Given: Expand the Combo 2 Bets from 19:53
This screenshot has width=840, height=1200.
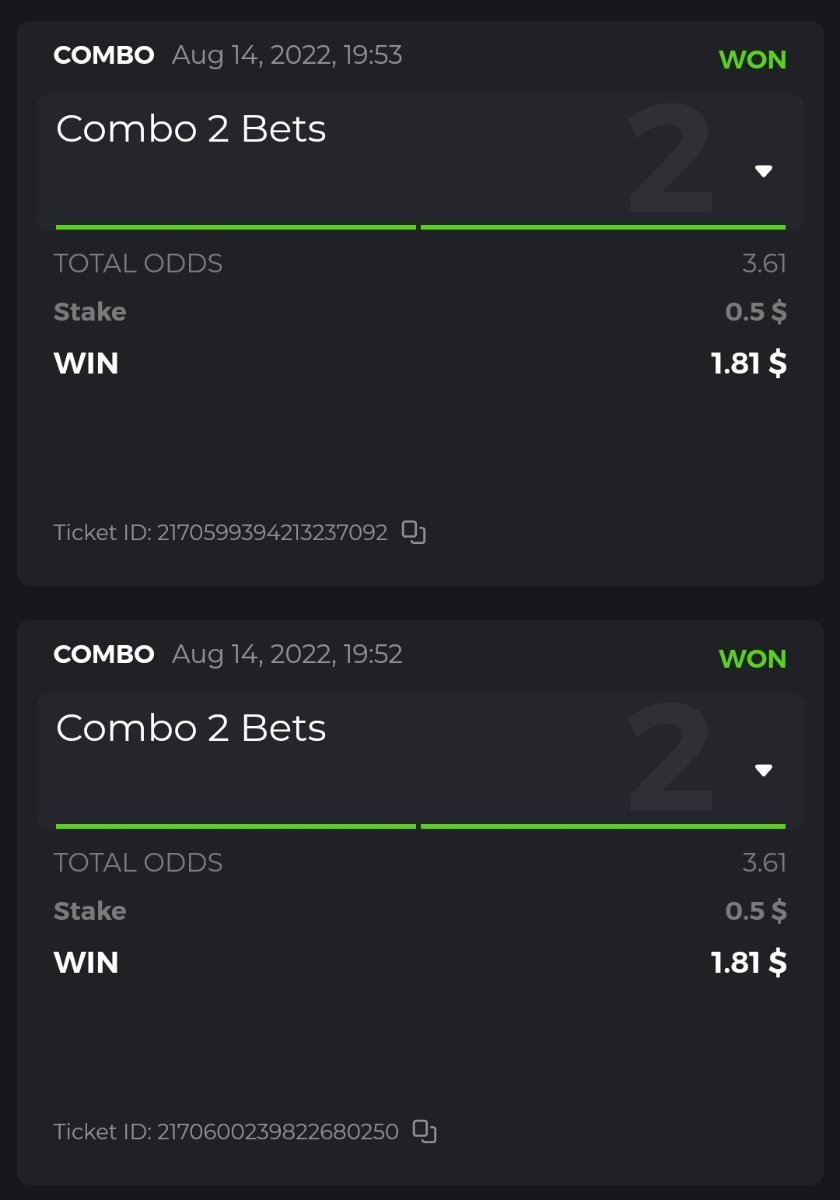Looking at the screenshot, I should (x=763, y=172).
